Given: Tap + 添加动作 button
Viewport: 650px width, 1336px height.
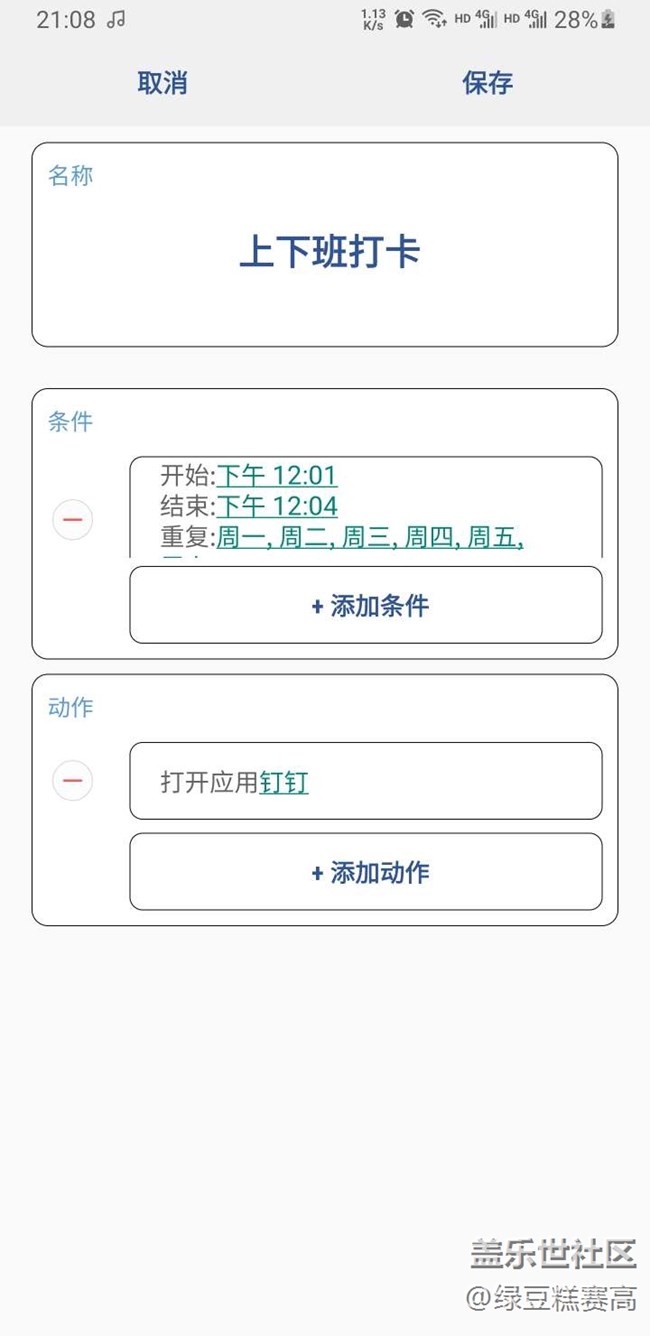Looking at the screenshot, I should 366,872.
